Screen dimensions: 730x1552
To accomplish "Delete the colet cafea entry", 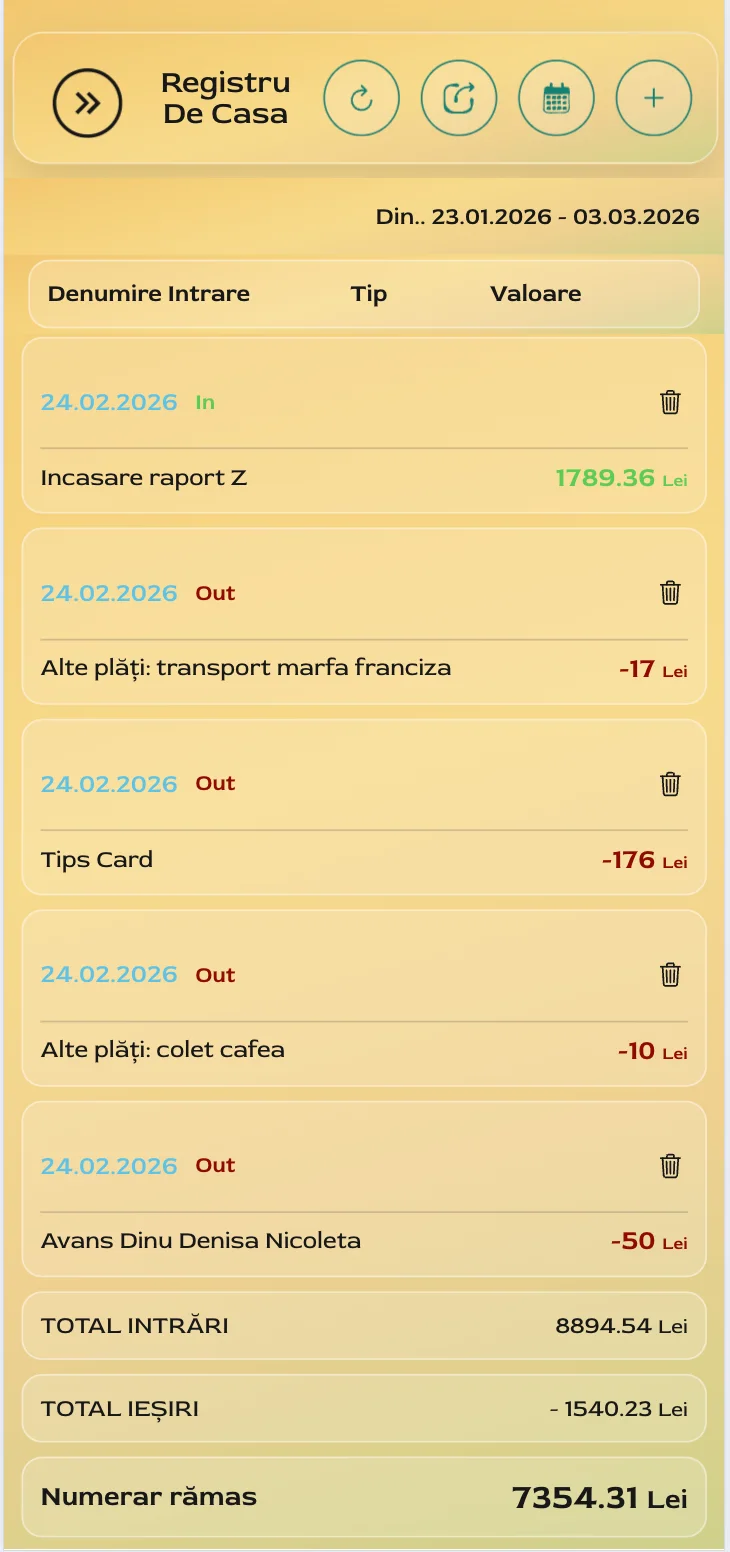I will (670, 975).
